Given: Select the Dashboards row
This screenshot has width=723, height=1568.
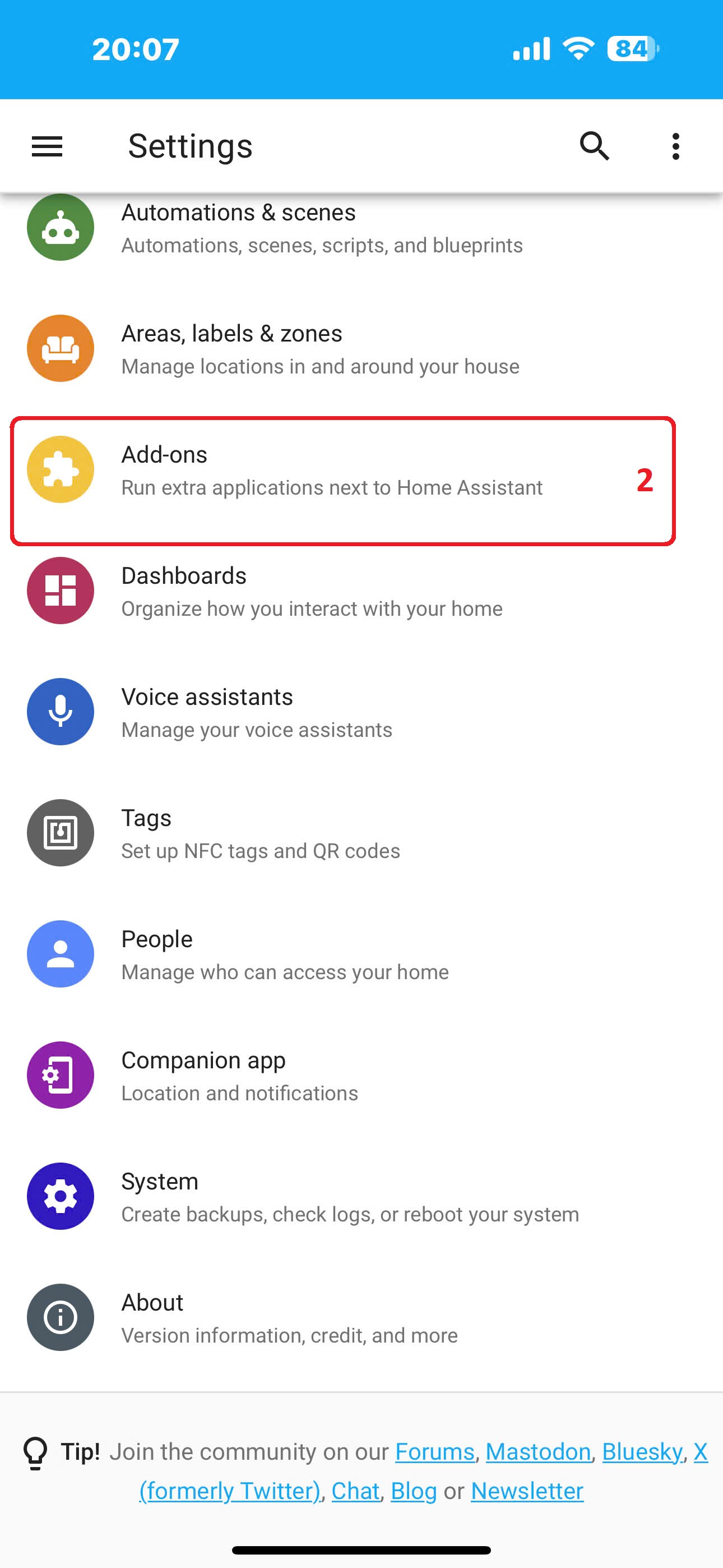Looking at the screenshot, I should coord(361,591).
